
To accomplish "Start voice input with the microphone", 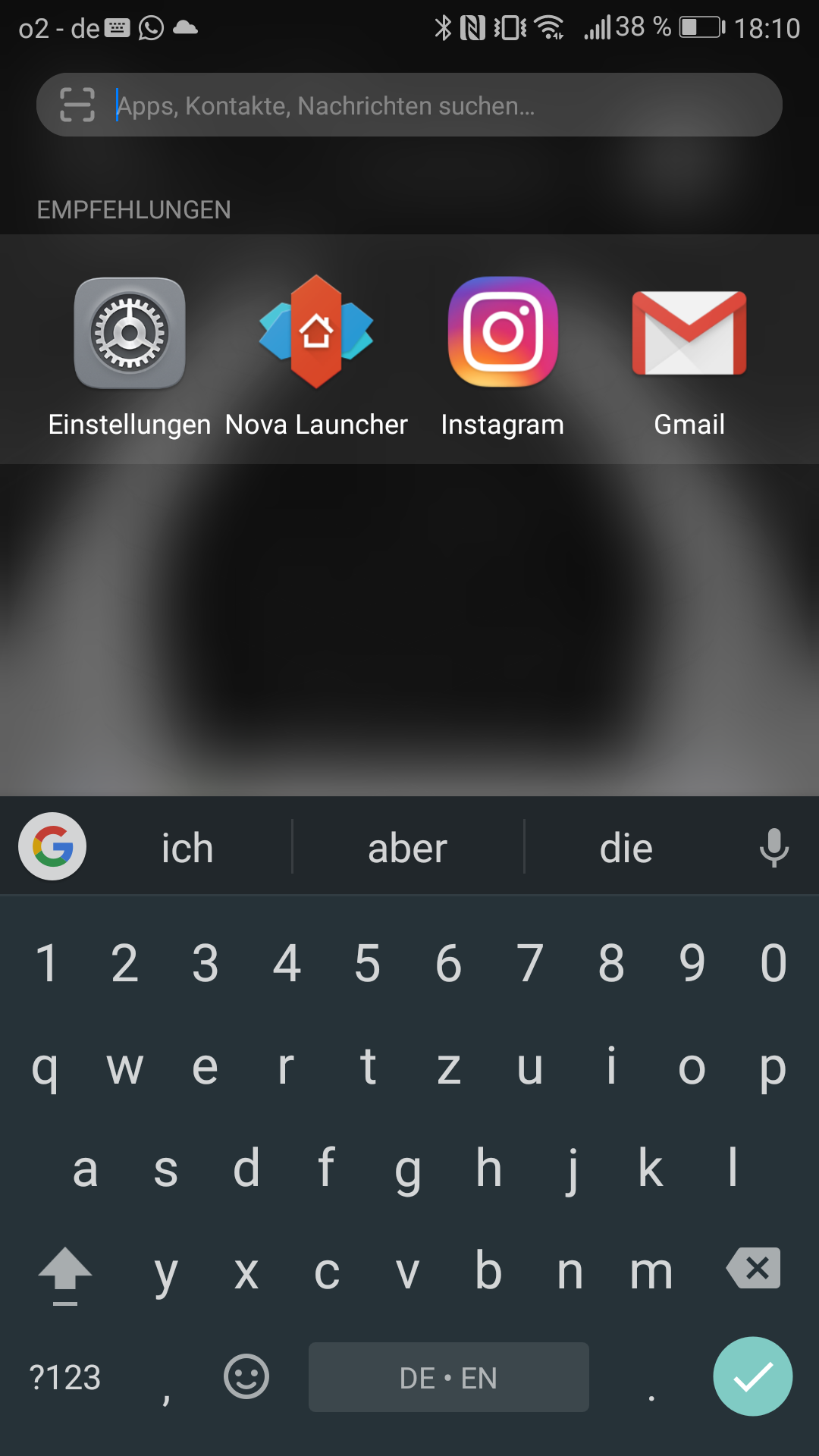I will (773, 848).
